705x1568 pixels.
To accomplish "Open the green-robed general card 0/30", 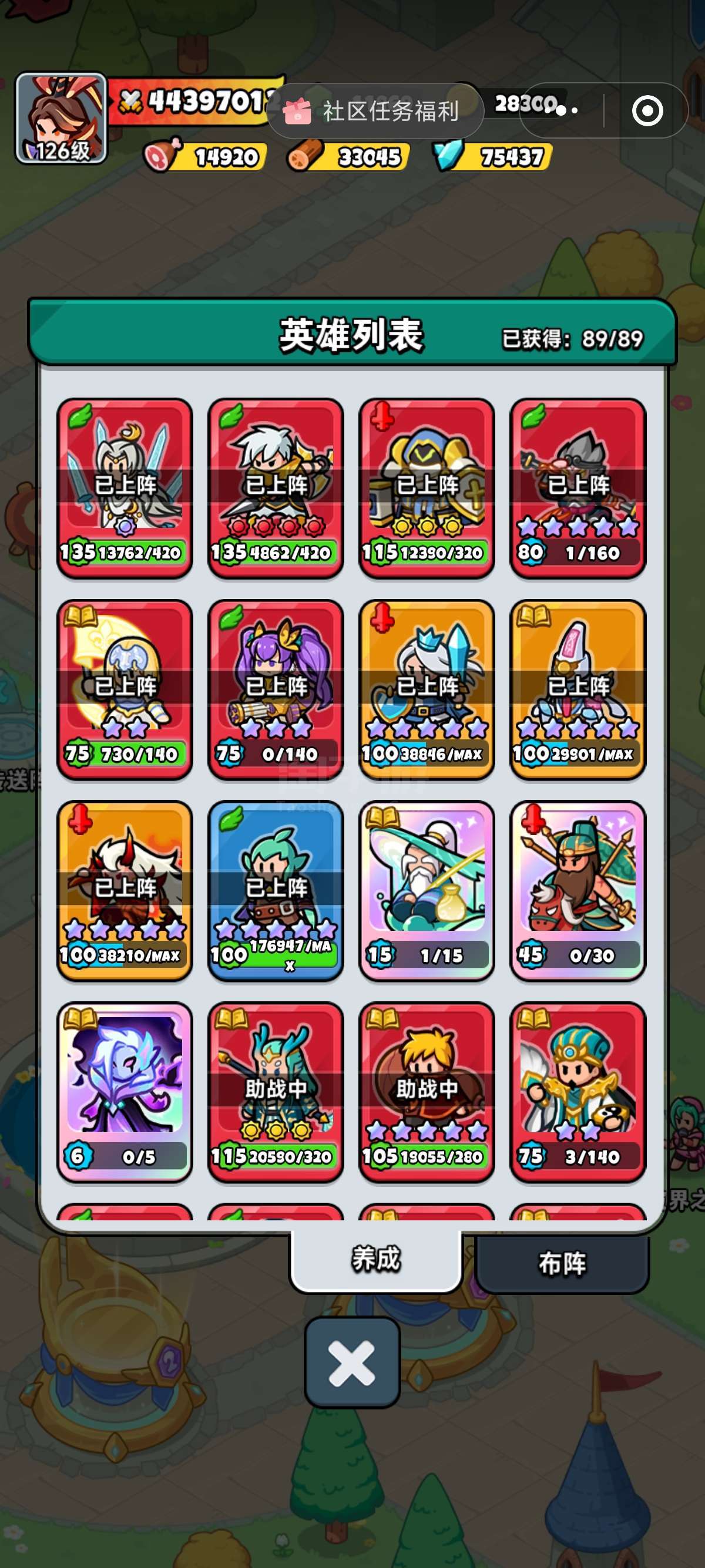I will [x=578, y=890].
